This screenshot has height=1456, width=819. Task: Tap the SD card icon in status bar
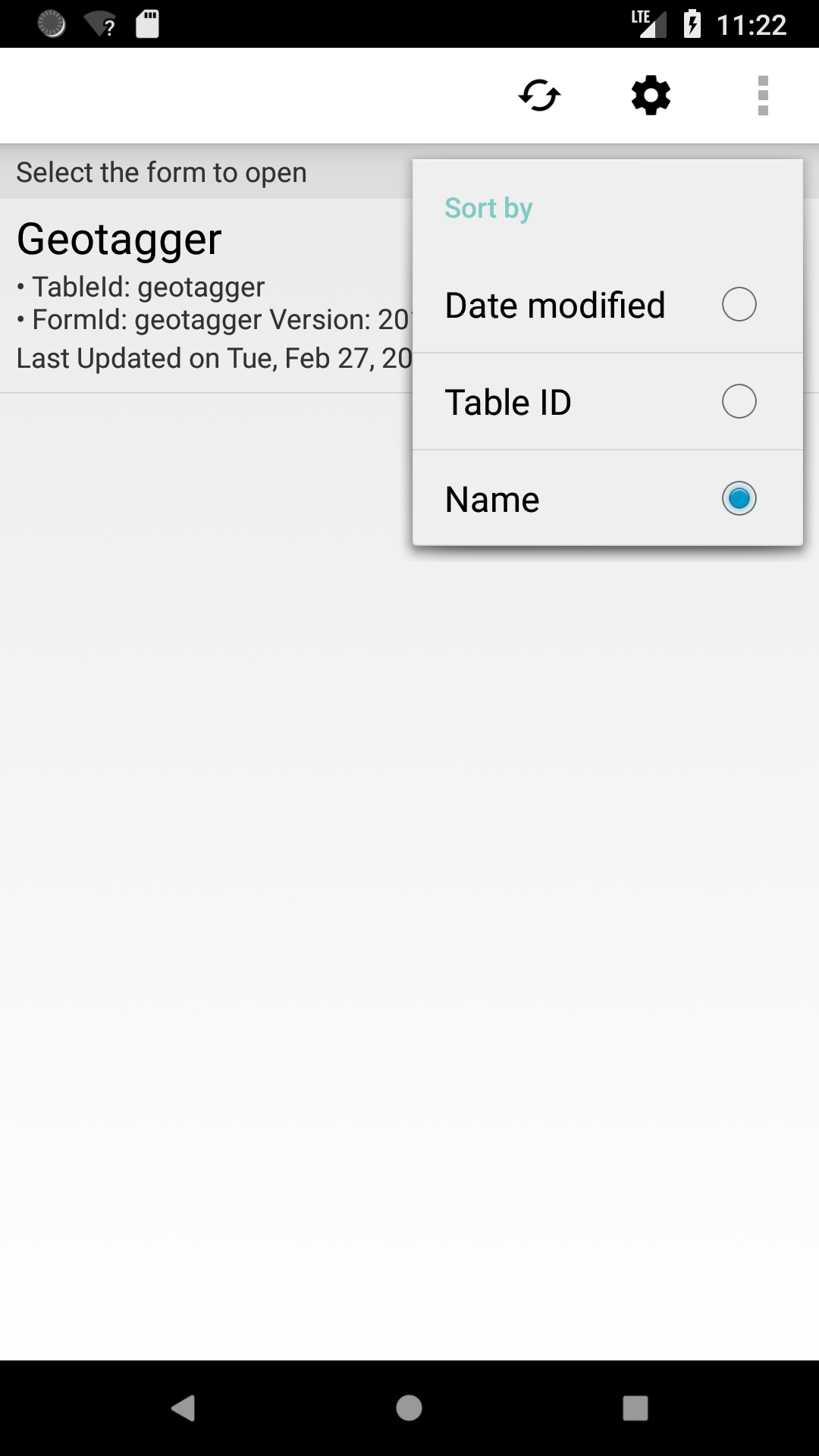tap(146, 23)
